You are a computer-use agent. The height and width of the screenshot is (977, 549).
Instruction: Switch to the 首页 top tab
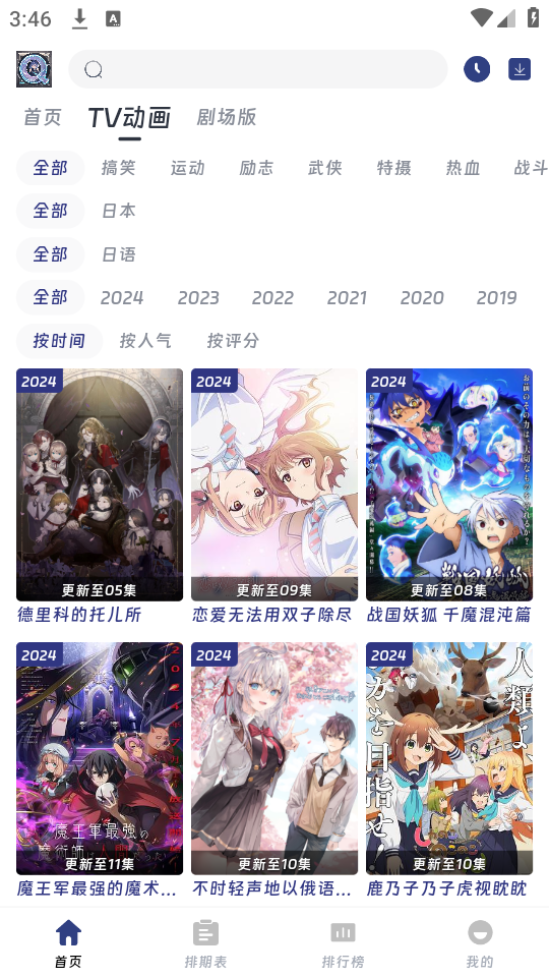pyautogui.click(x=42, y=117)
